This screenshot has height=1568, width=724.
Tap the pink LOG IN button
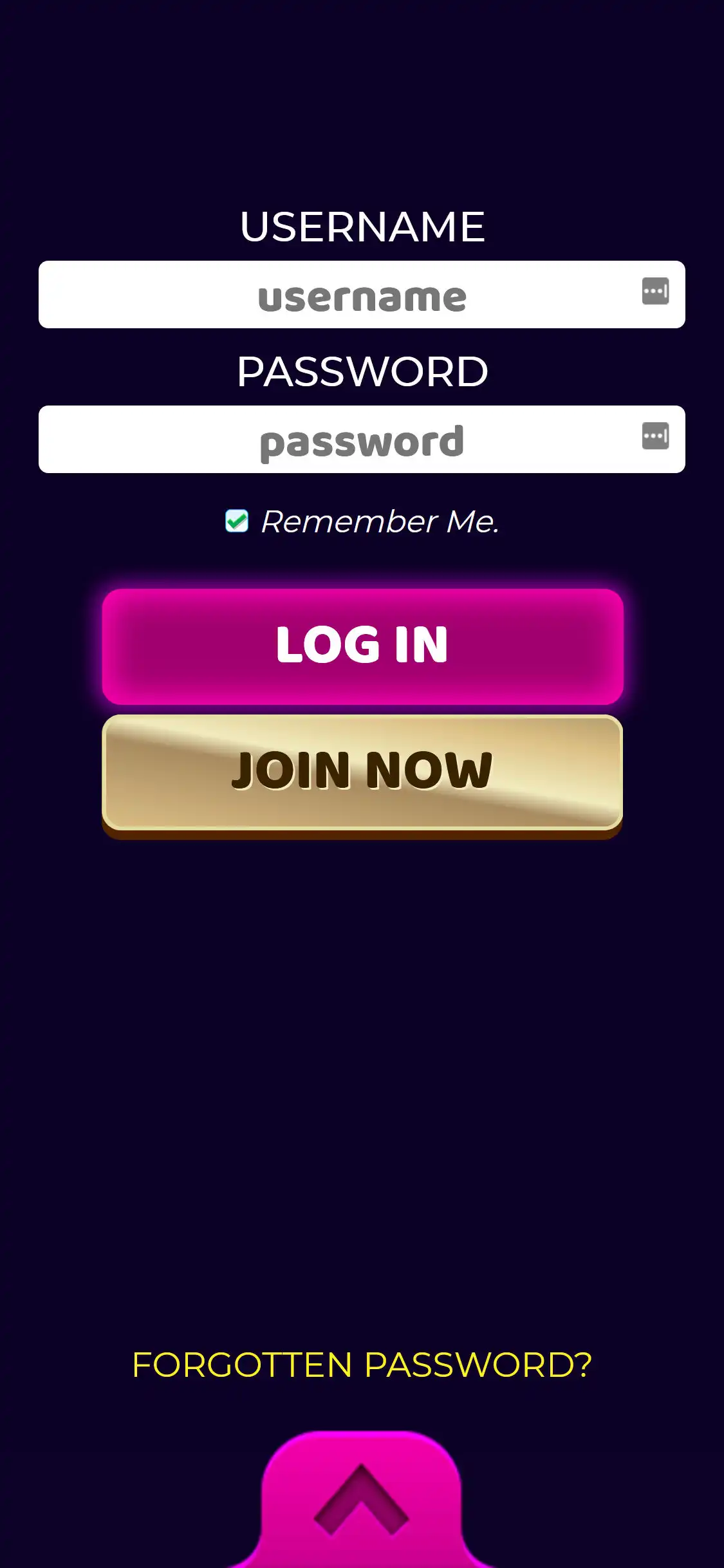click(x=362, y=646)
